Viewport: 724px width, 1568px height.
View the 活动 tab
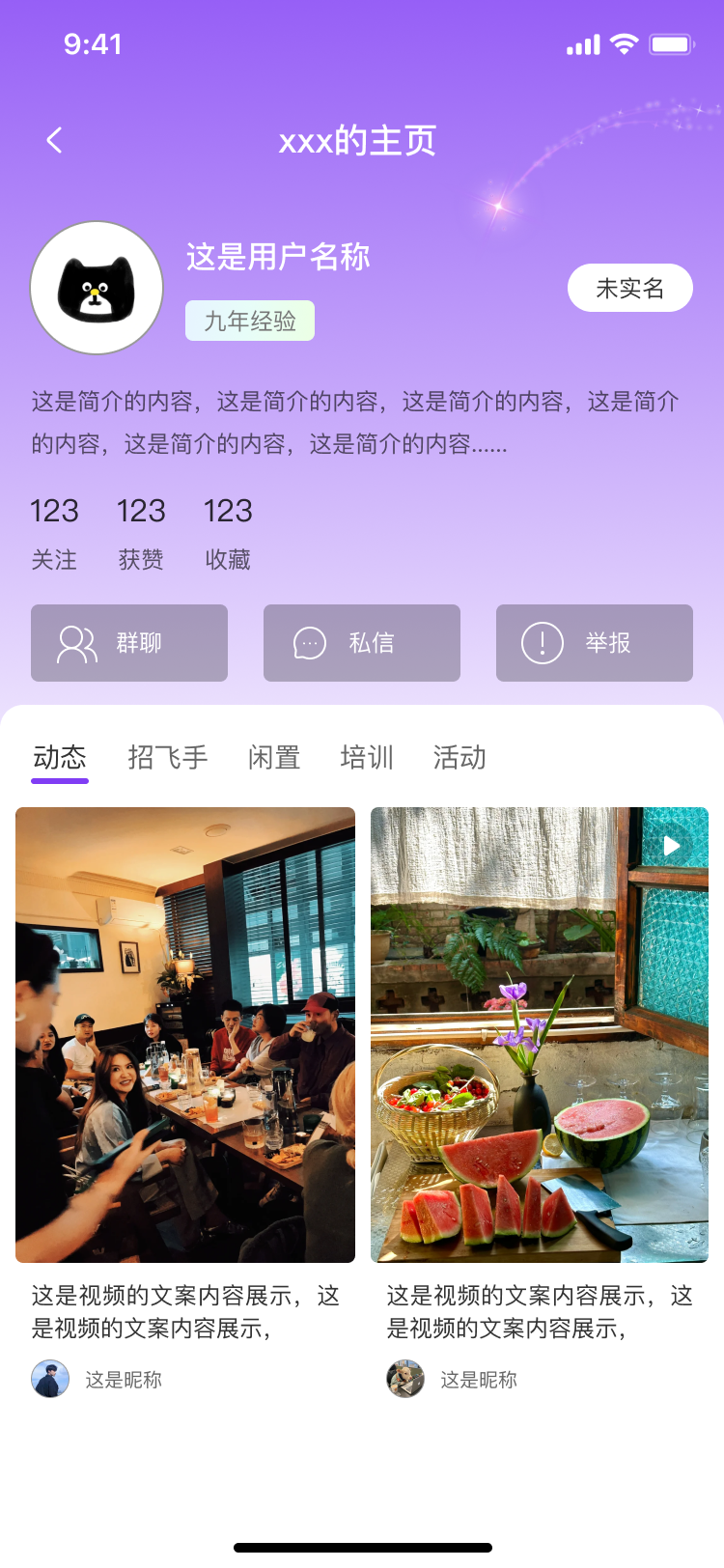[x=459, y=758]
